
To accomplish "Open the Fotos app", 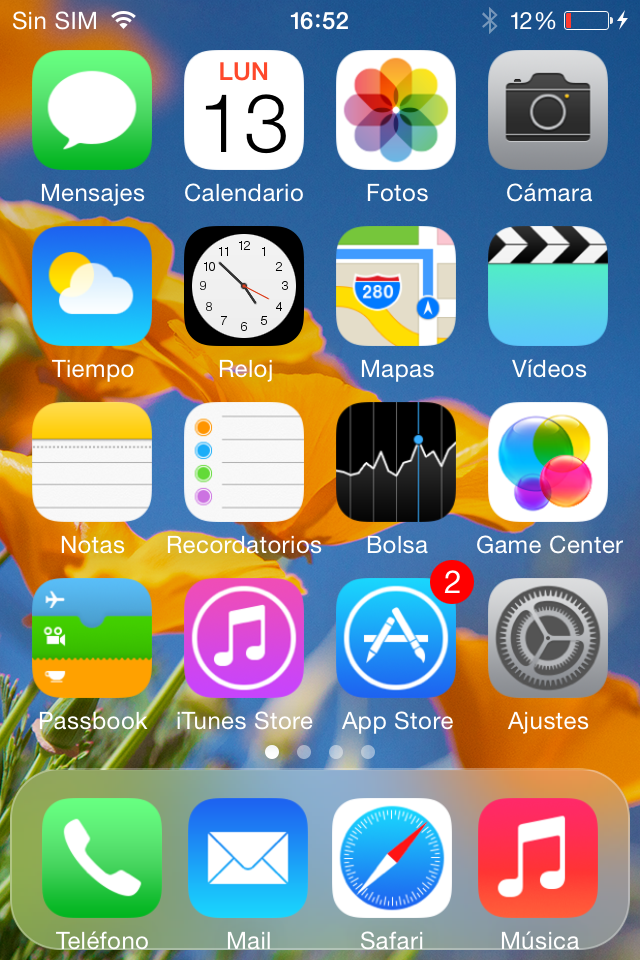I will pos(396,110).
